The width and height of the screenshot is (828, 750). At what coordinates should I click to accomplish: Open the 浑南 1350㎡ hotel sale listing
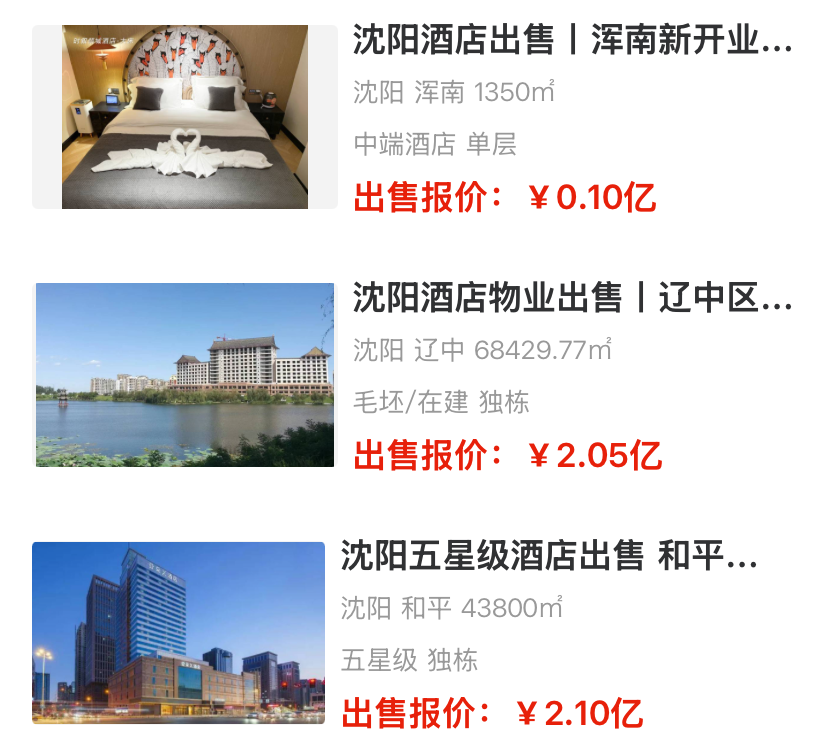coord(572,41)
